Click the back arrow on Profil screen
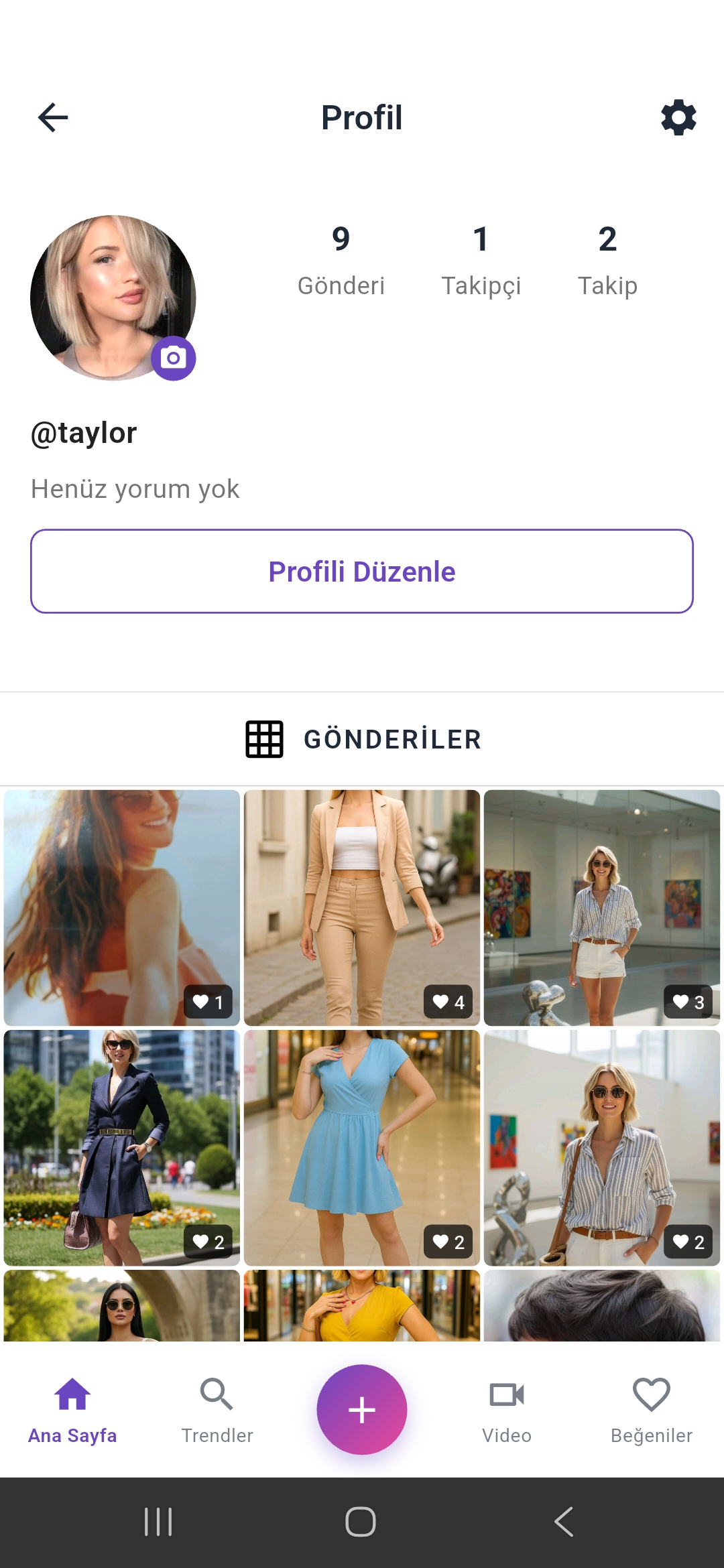 pyautogui.click(x=51, y=118)
